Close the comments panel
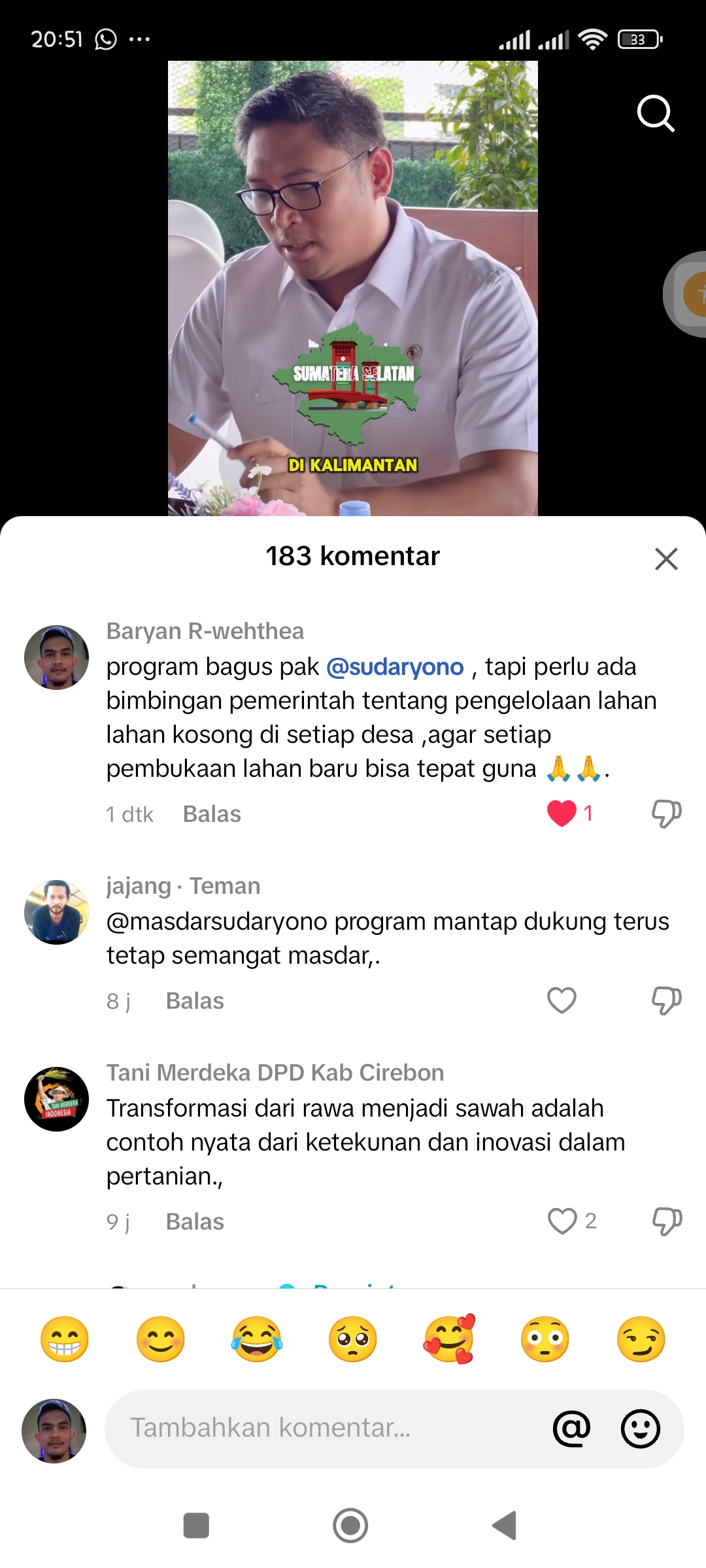The image size is (706, 1568). 666,559
